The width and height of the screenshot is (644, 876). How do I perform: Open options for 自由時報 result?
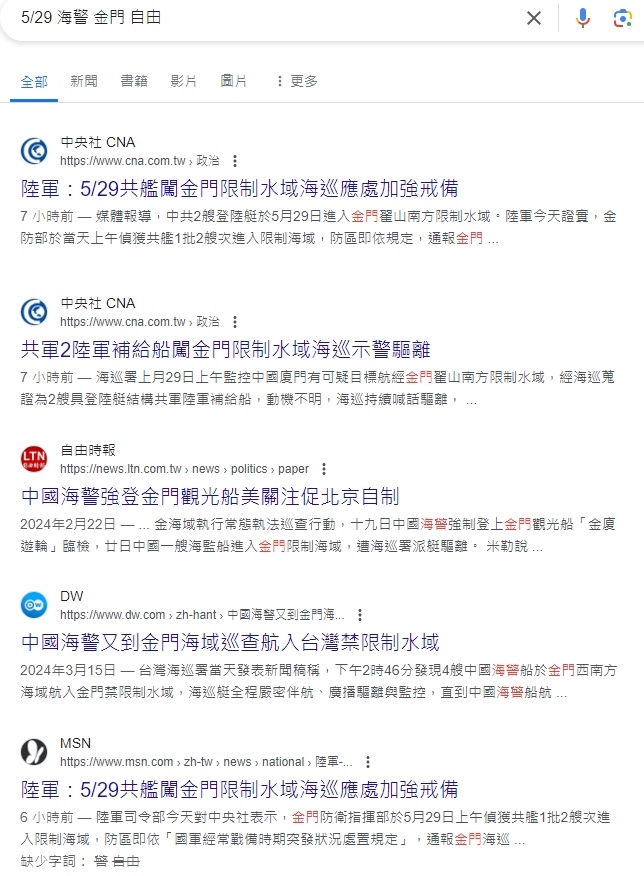coord(324,469)
